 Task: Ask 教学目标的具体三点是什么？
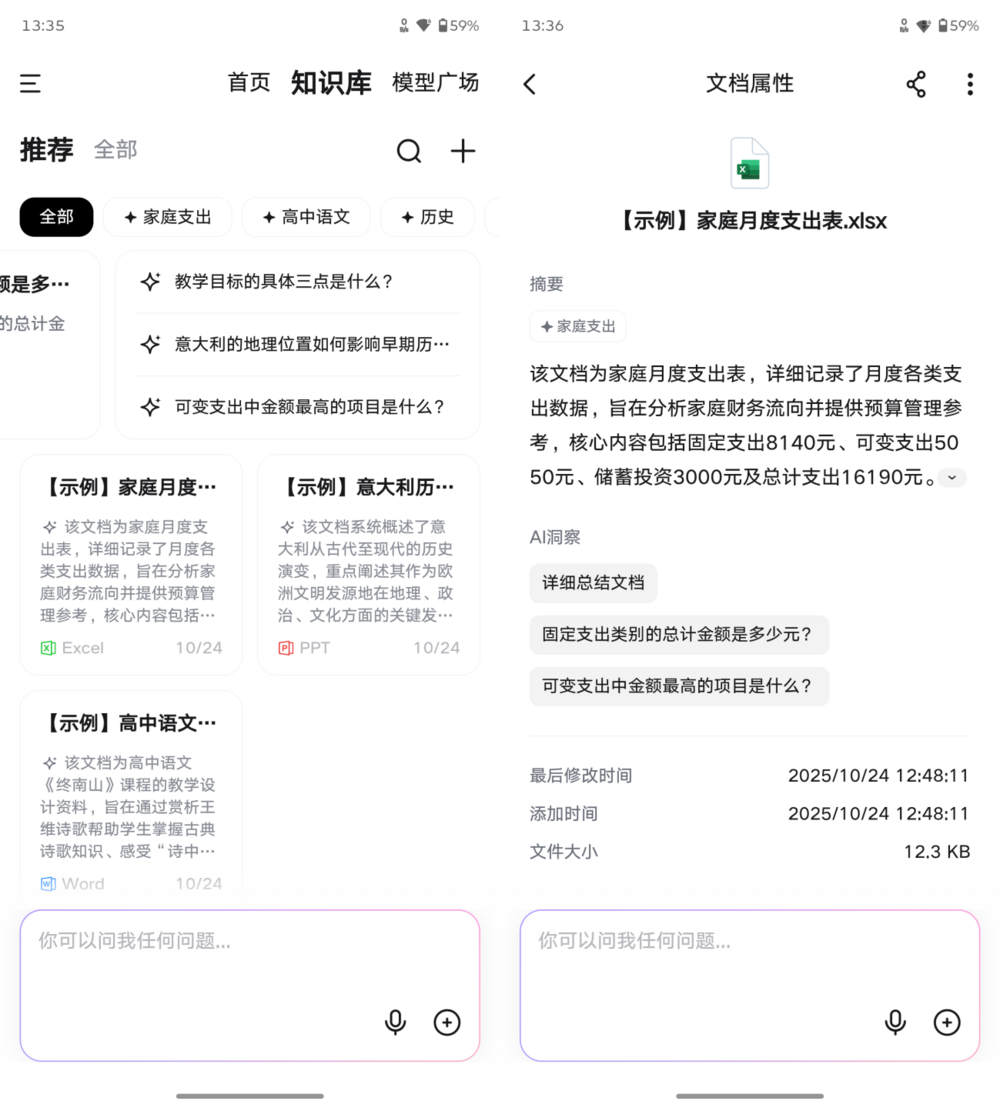[284, 282]
